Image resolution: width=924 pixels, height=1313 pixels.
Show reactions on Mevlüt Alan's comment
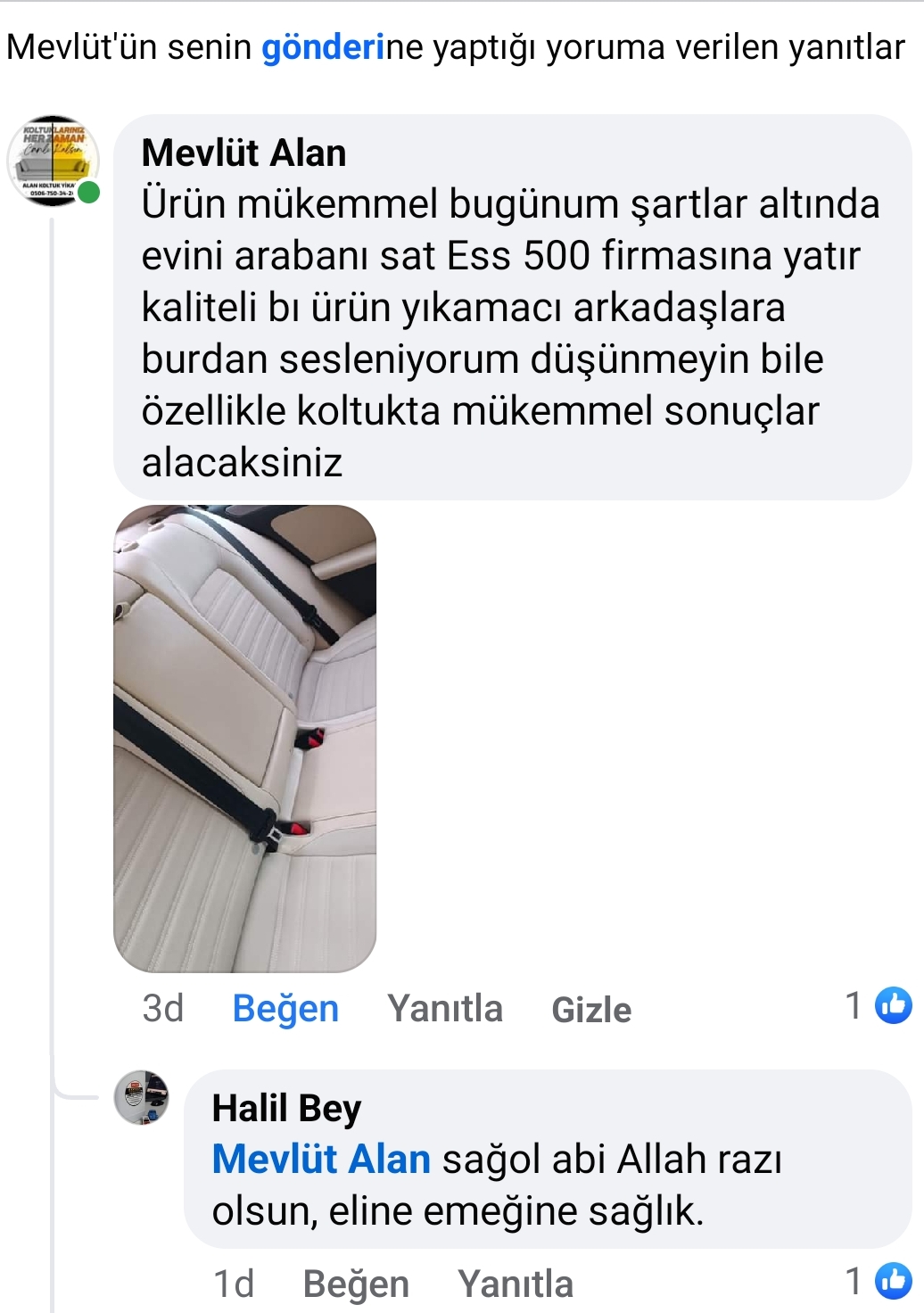click(x=879, y=1005)
